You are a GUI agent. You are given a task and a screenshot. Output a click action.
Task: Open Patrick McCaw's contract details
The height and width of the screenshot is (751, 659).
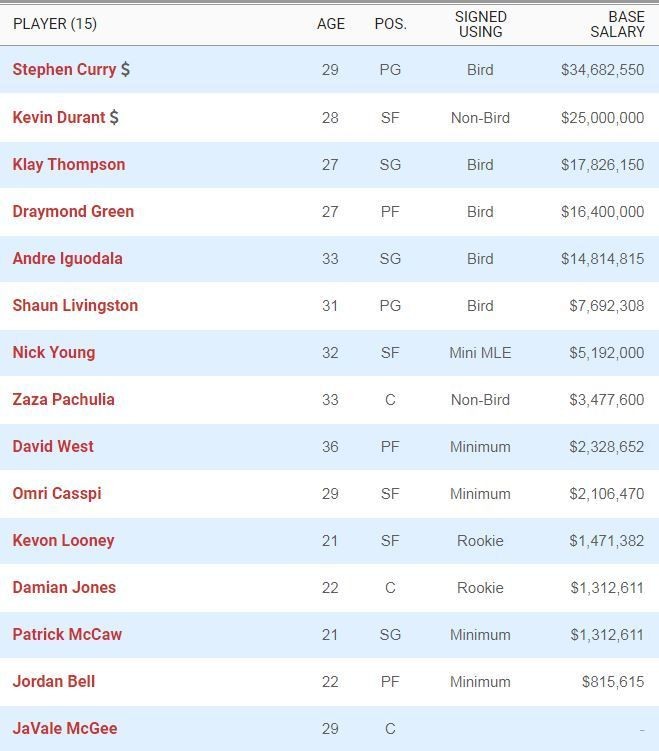point(67,634)
